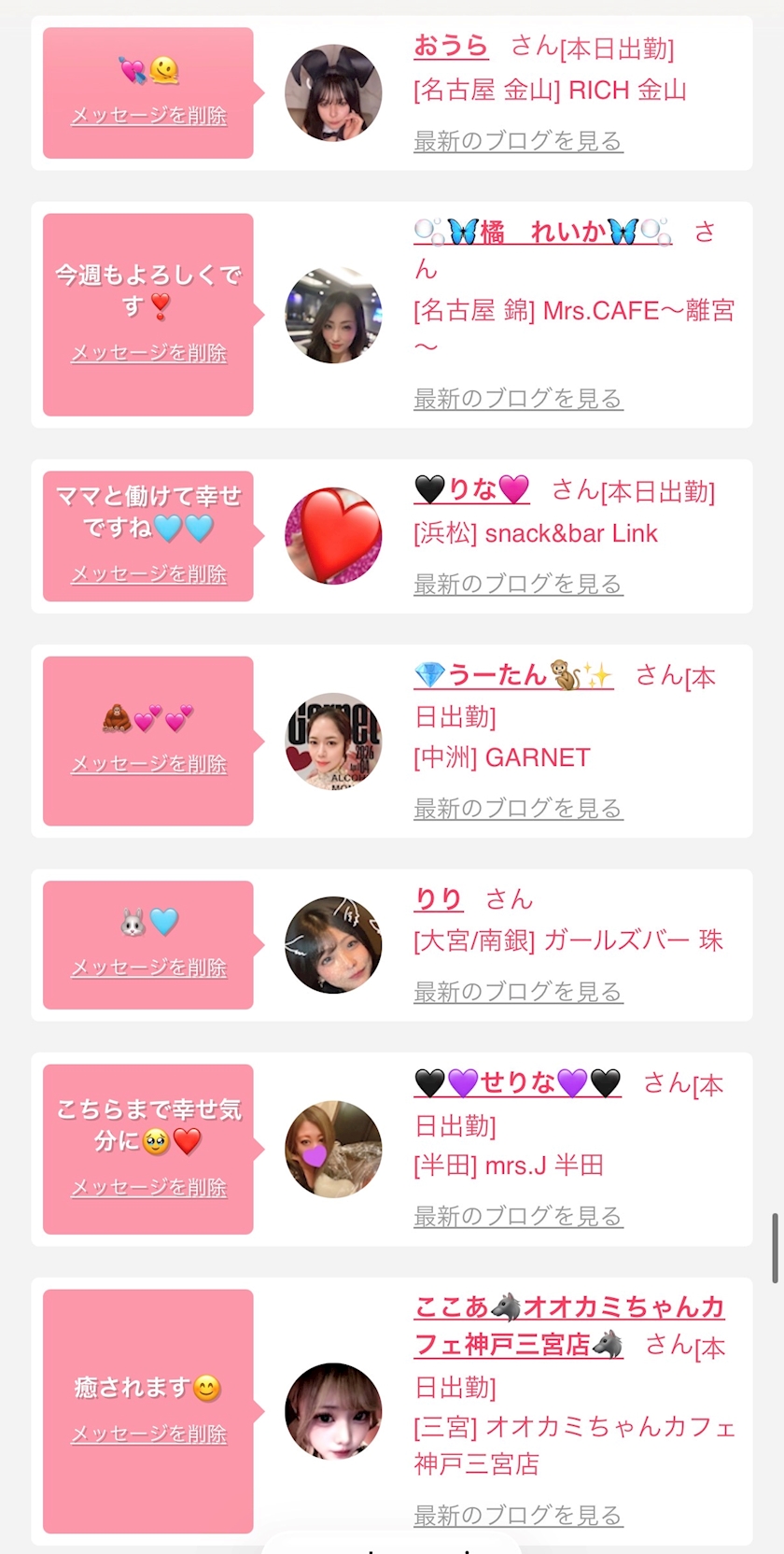Open ここあ's オオカミちゃんカフェ profile link
Screen dimensions: 784x1554
coord(569,1326)
